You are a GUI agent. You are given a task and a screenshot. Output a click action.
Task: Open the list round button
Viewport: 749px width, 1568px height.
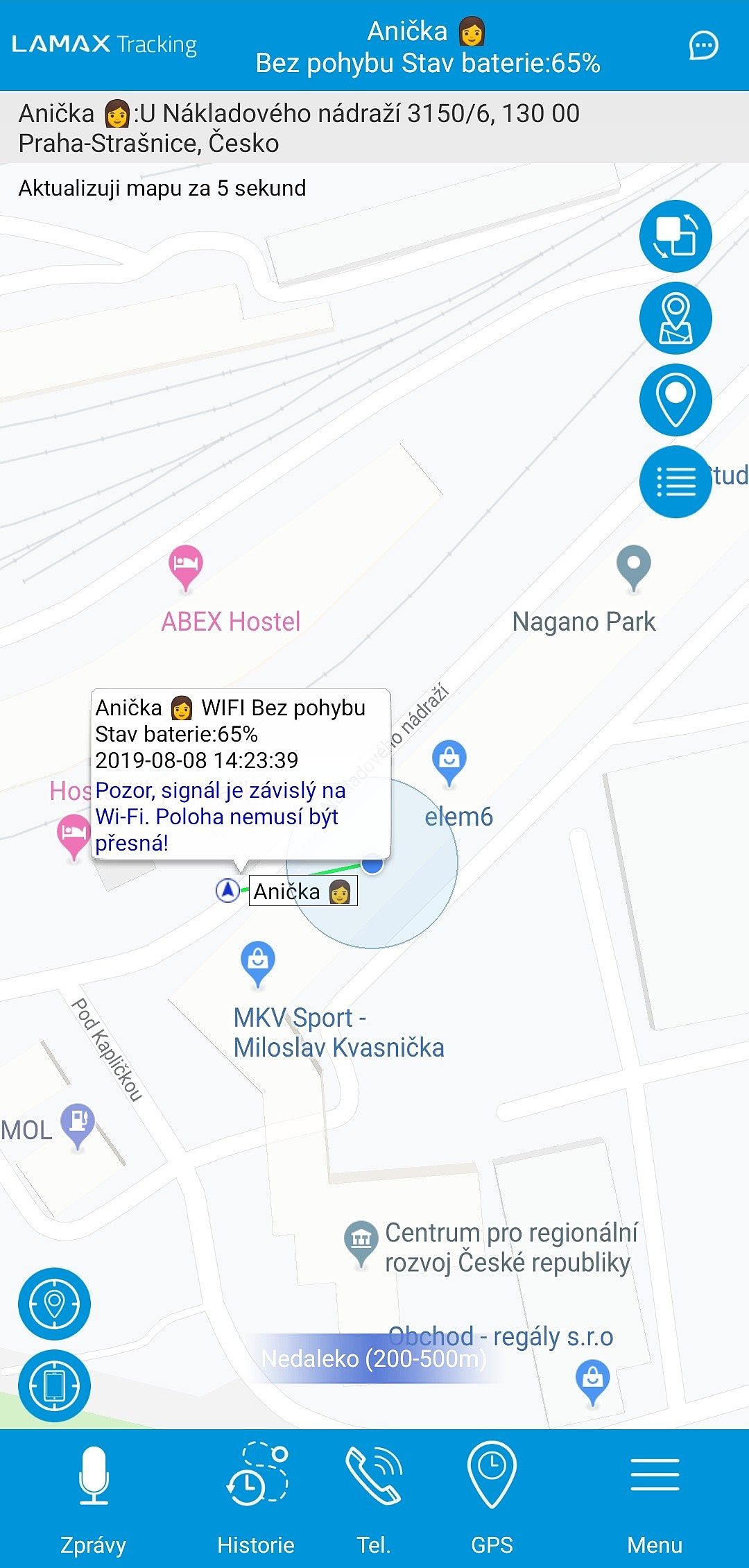tap(675, 482)
